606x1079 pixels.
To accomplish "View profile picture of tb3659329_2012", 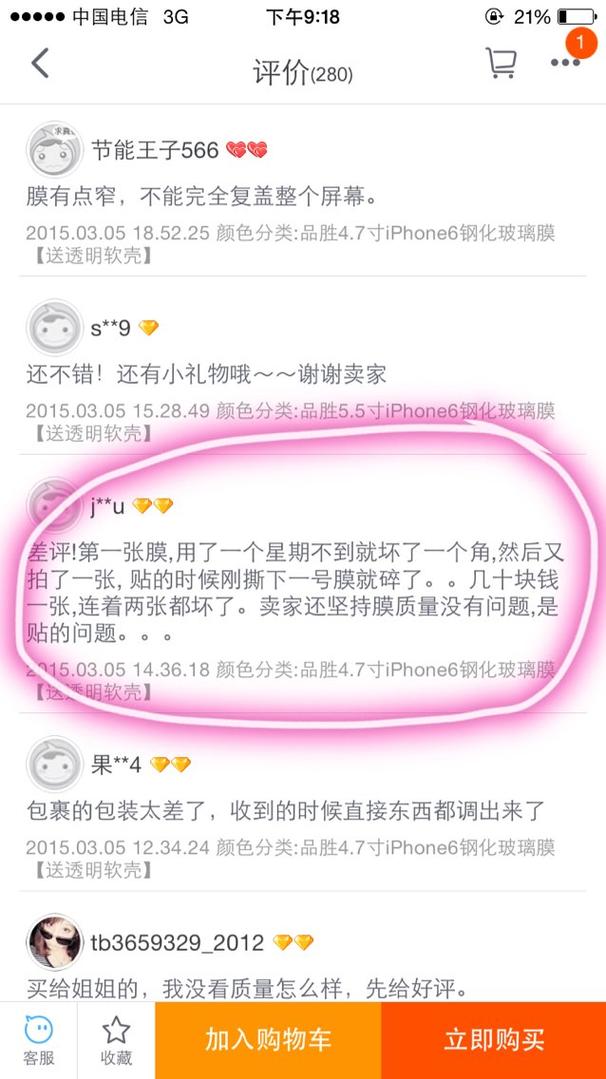I will pos(54,942).
